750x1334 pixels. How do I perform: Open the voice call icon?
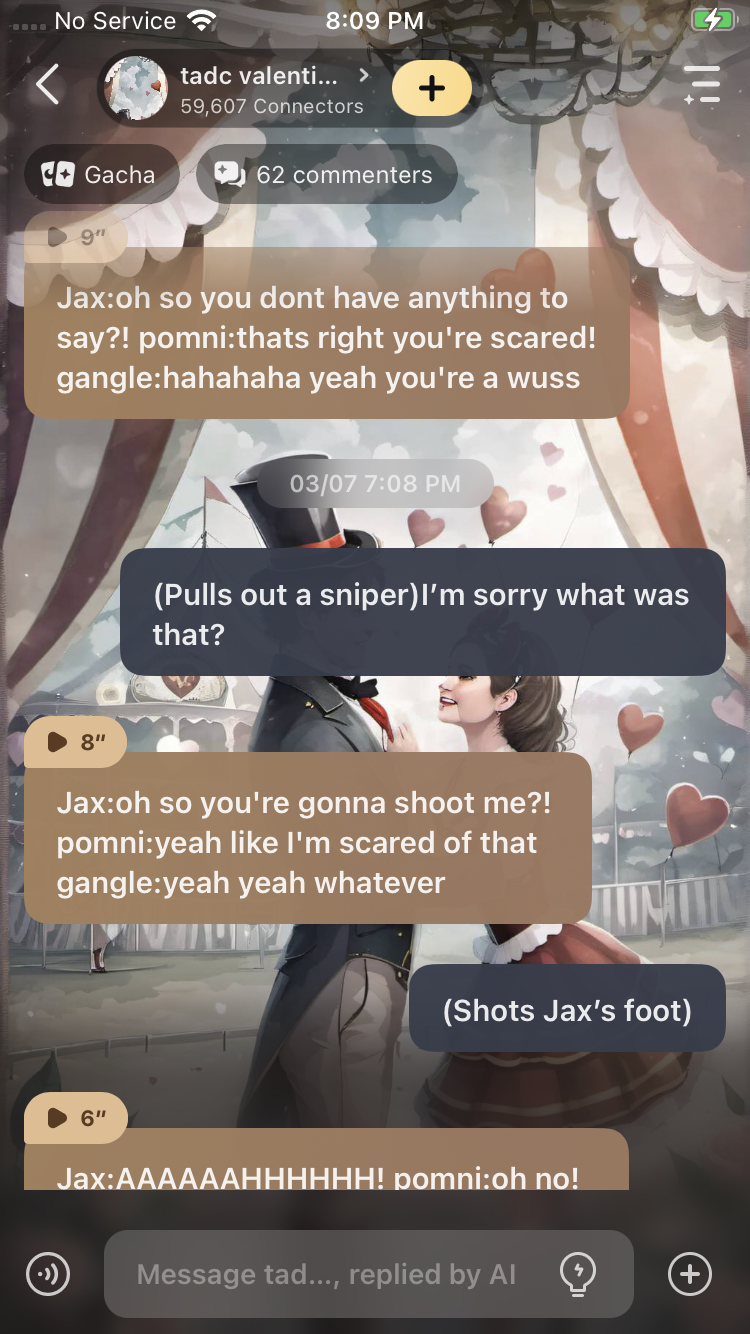pyautogui.click(x=48, y=1274)
